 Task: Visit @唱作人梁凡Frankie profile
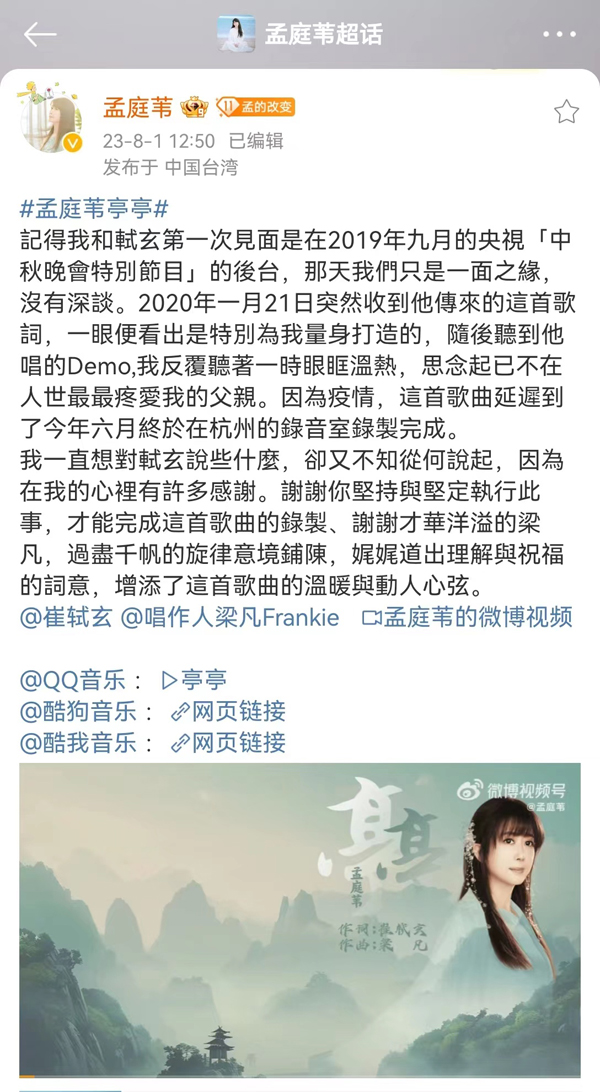(231, 617)
